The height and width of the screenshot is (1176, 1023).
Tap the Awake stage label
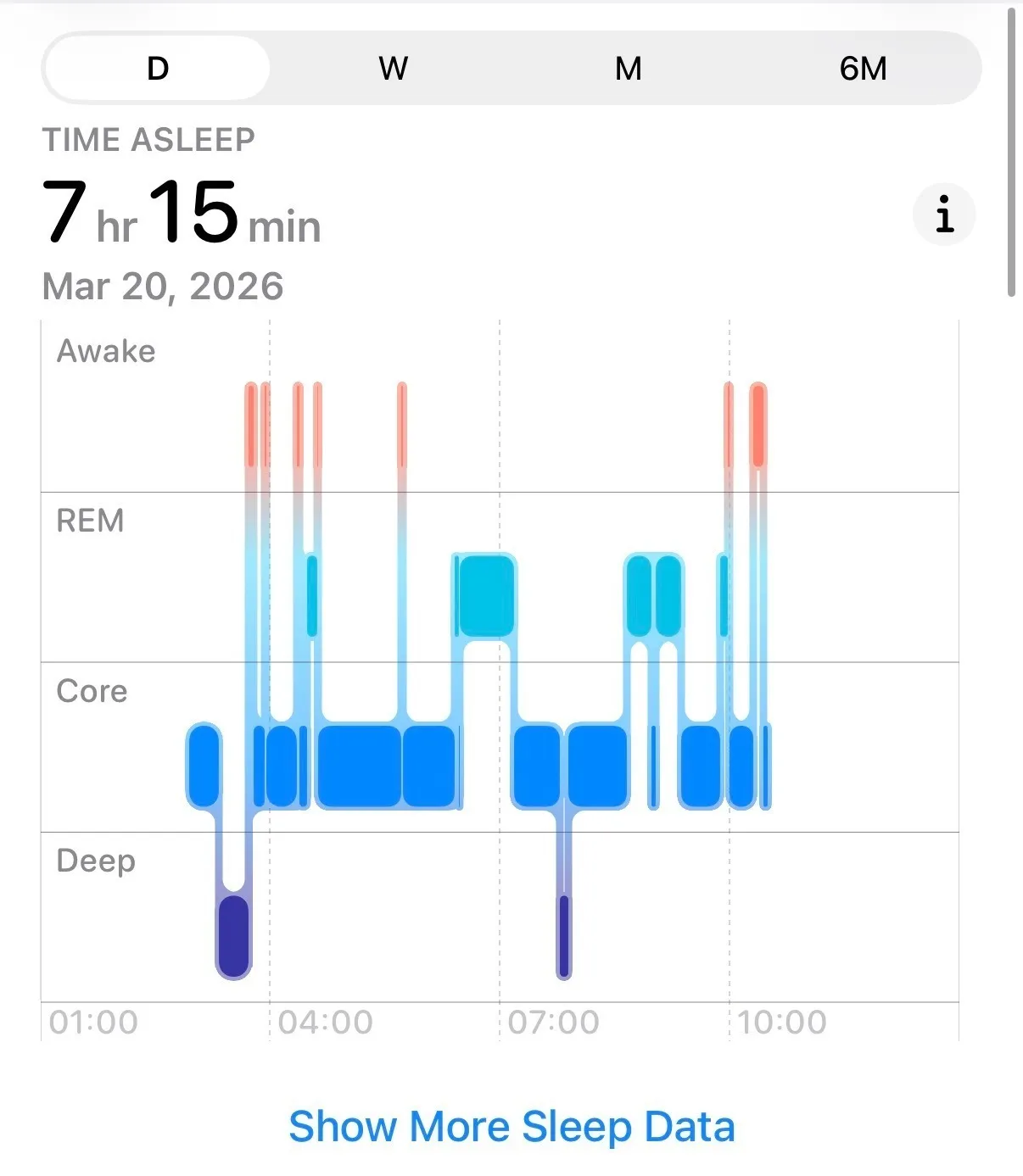click(x=105, y=350)
